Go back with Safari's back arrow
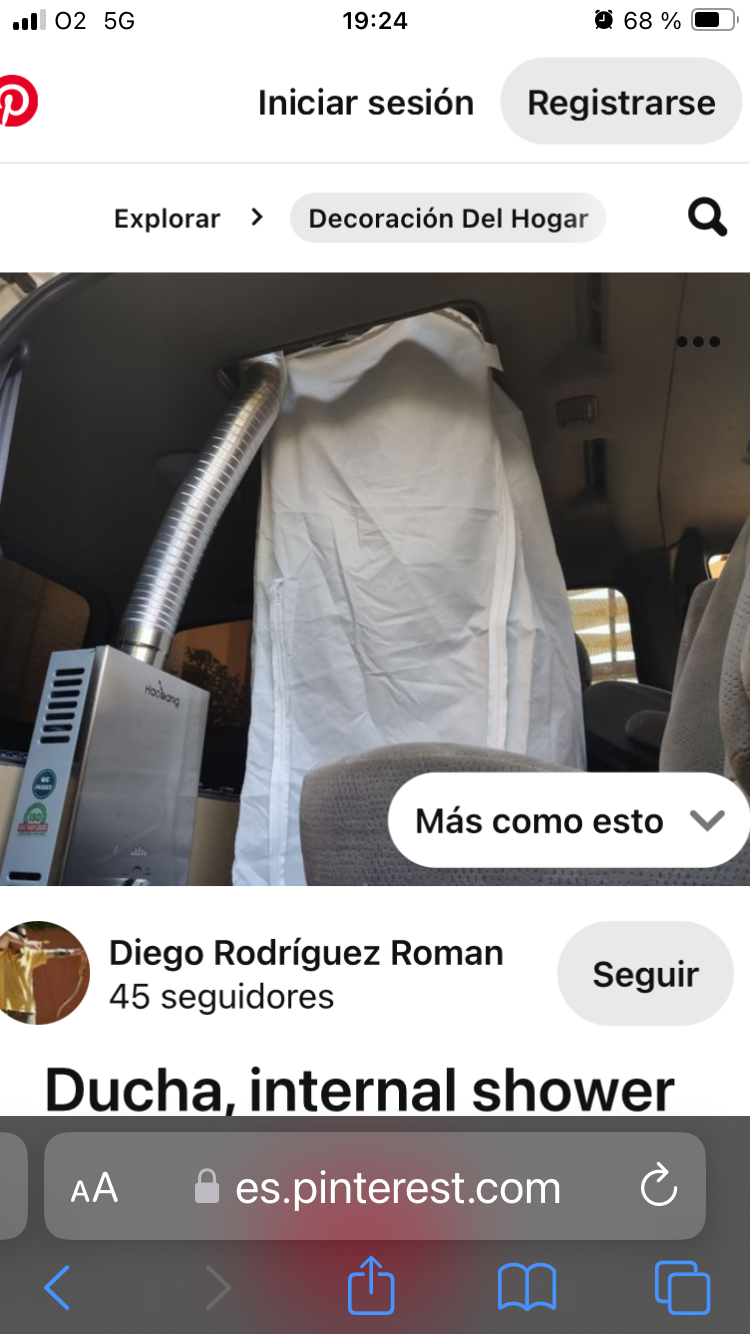The image size is (750, 1334). [x=58, y=1287]
